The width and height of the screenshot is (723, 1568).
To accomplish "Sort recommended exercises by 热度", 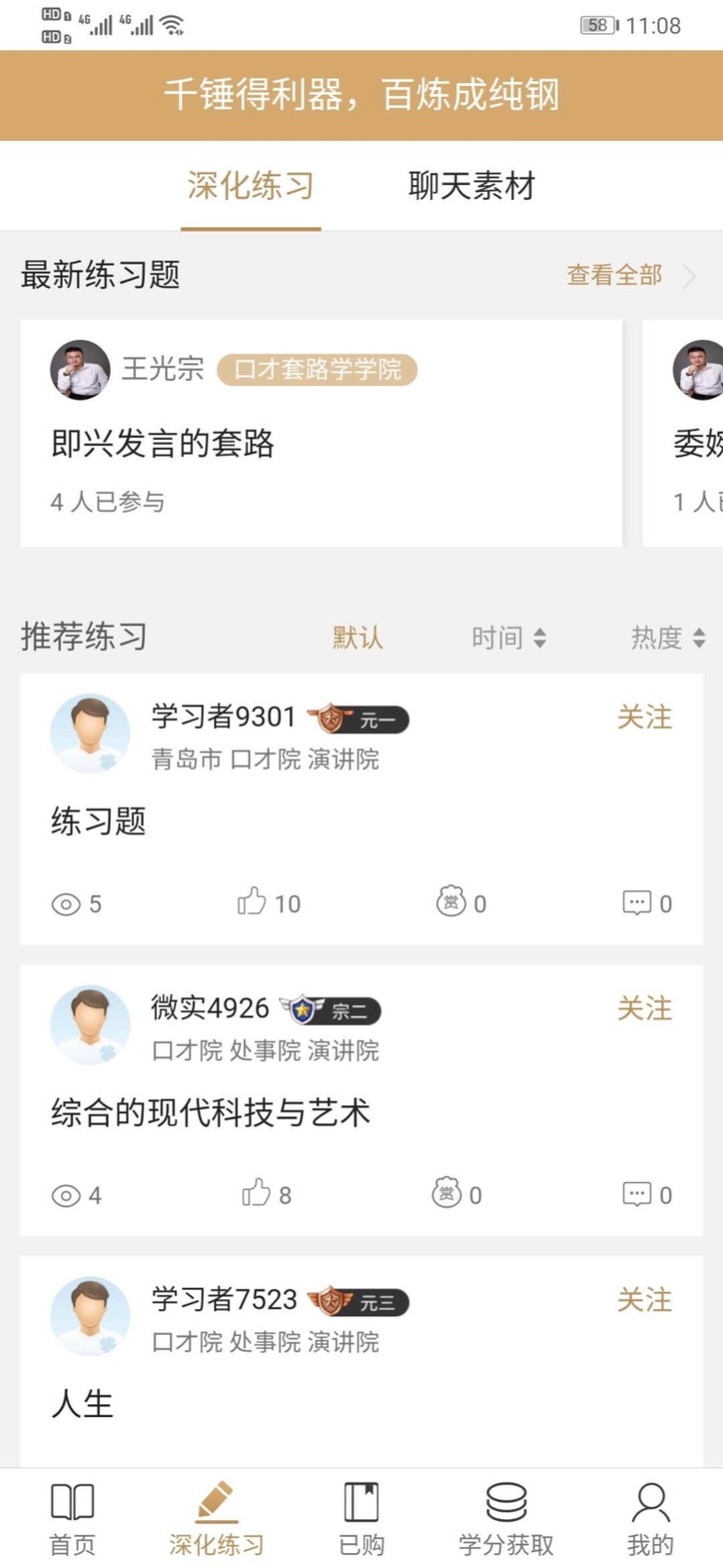I will 667,638.
